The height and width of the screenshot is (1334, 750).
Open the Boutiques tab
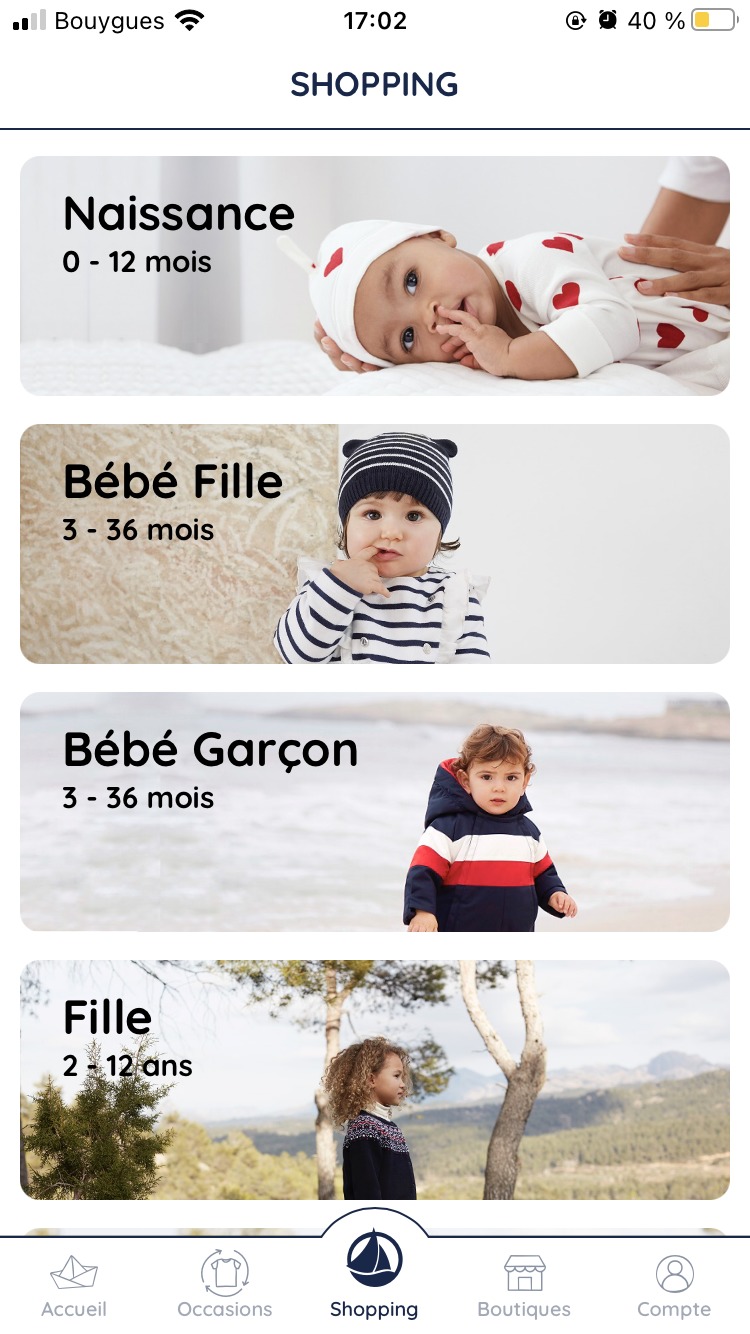[x=524, y=1286]
